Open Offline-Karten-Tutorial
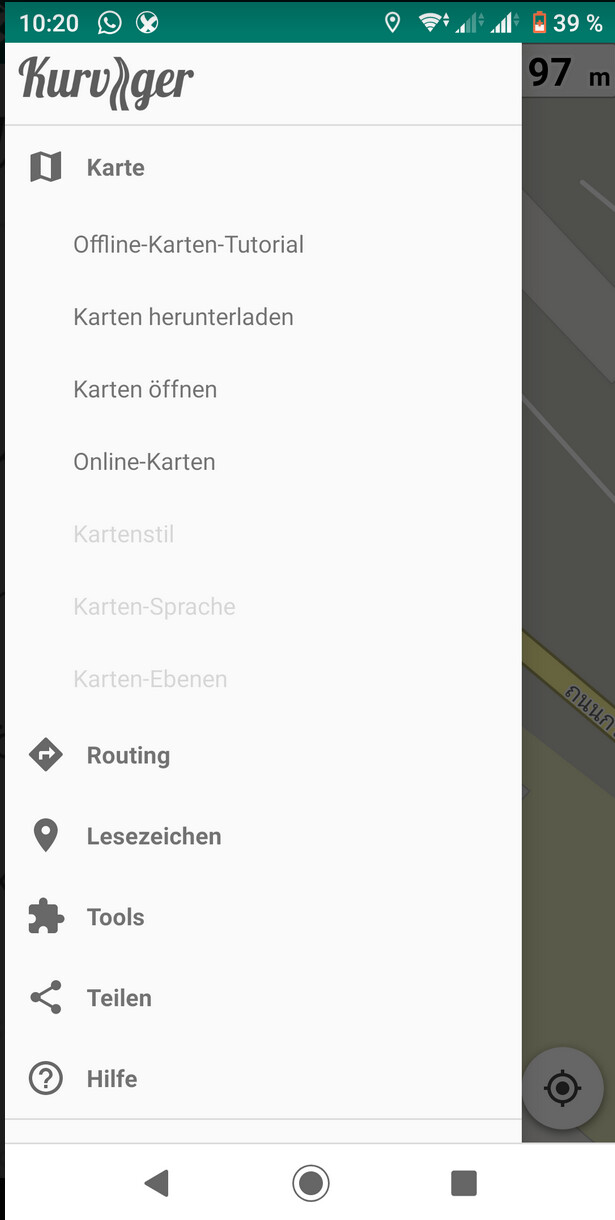 [x=188, y=245]
